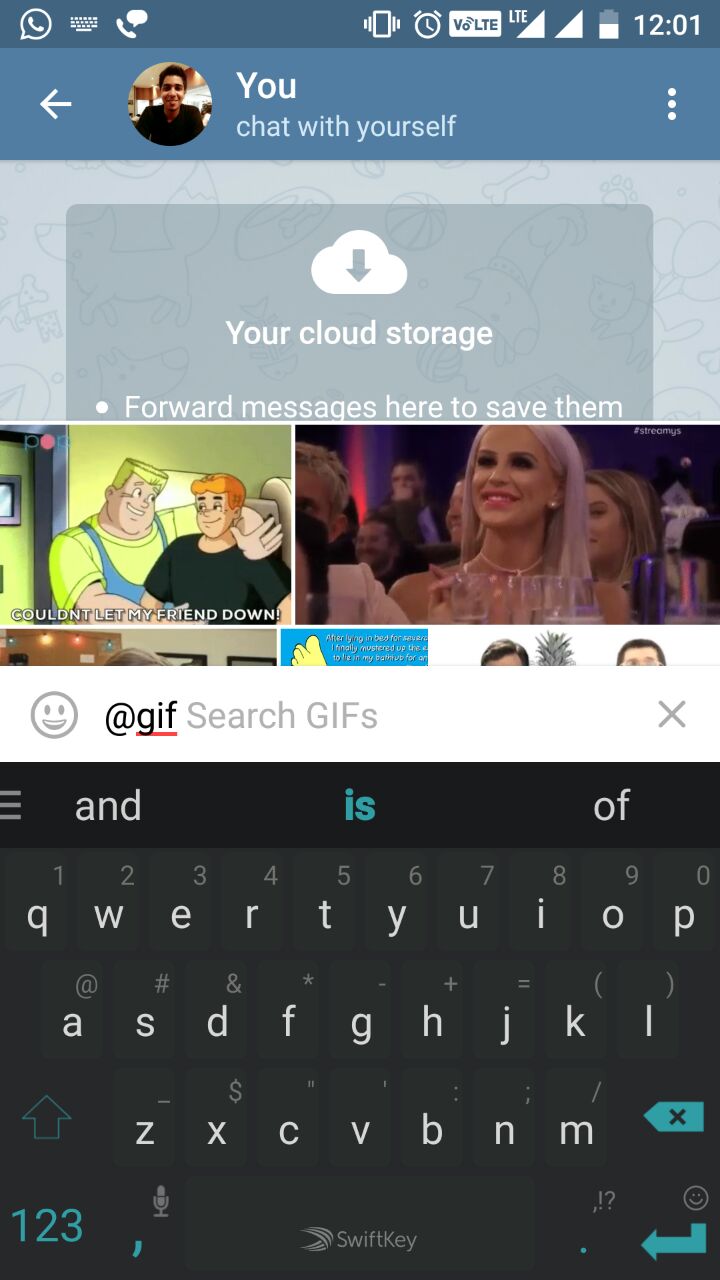Open your profile from the avatar picture
720x1280 pixels.
tap(170, 104)
